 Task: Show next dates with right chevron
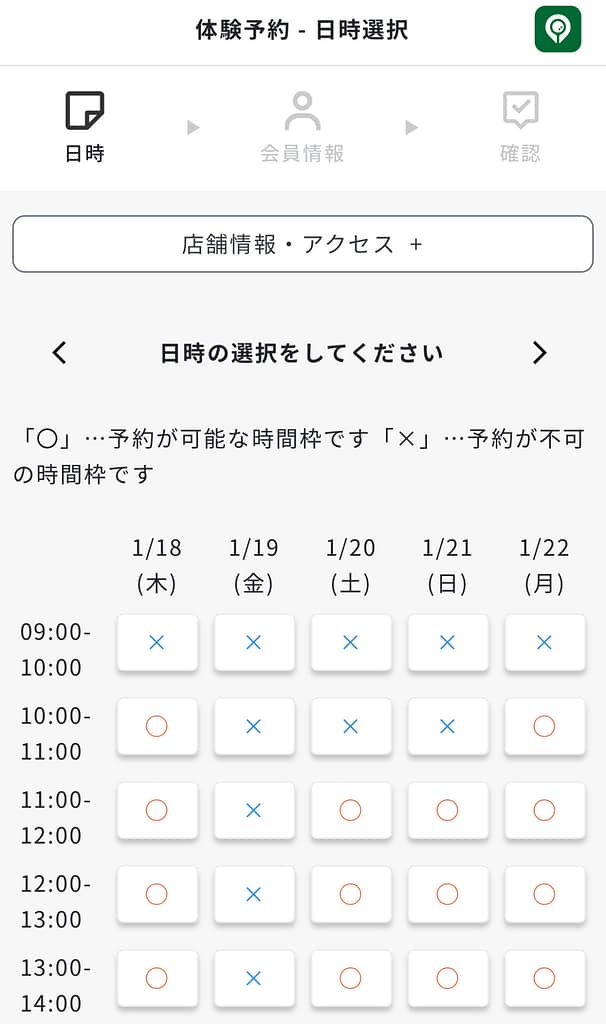pos(540,352)
